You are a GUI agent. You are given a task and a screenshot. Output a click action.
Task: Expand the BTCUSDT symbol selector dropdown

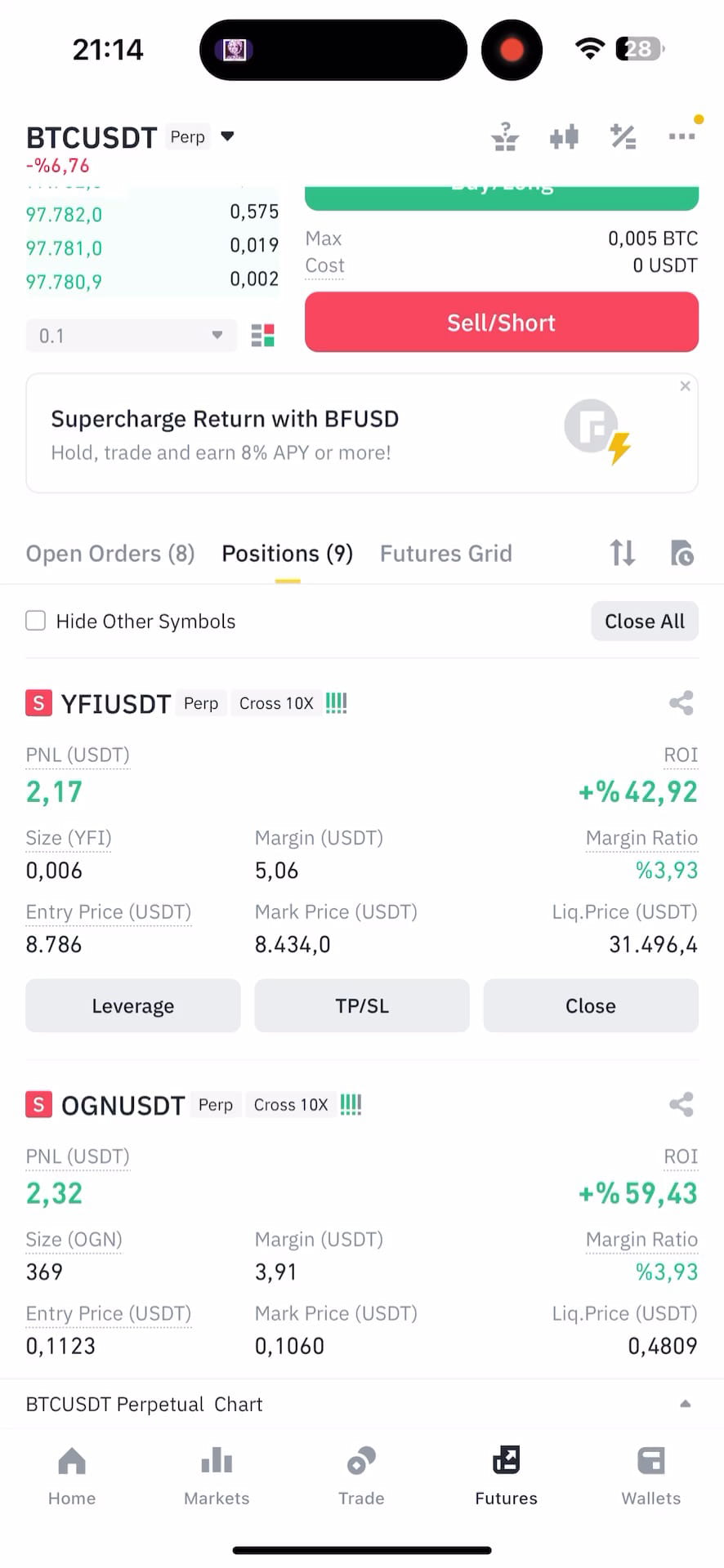[226, 136]
